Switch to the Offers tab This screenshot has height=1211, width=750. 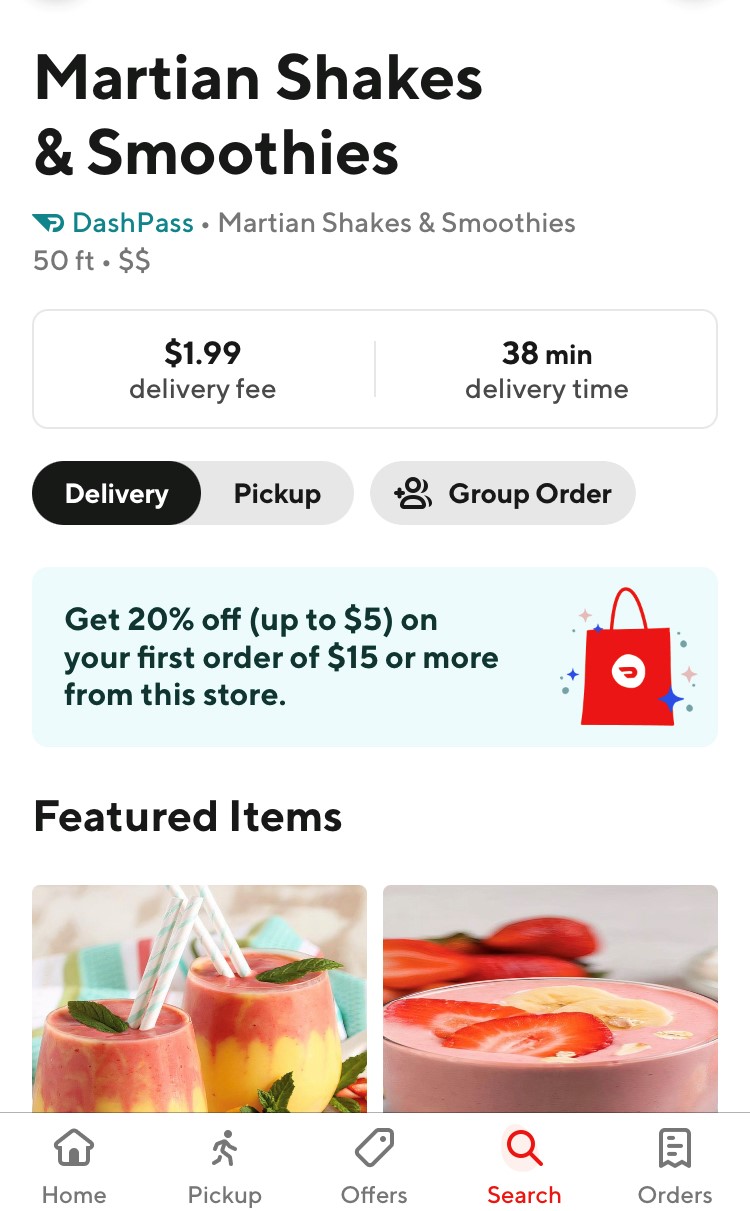click(x=374, y=1166)
